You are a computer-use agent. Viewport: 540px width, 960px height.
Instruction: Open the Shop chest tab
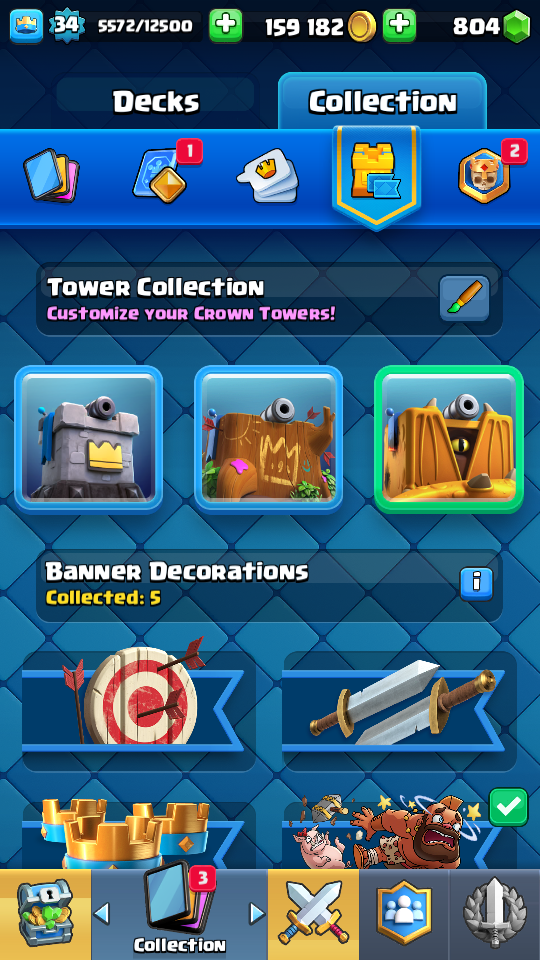pos(45,914)
